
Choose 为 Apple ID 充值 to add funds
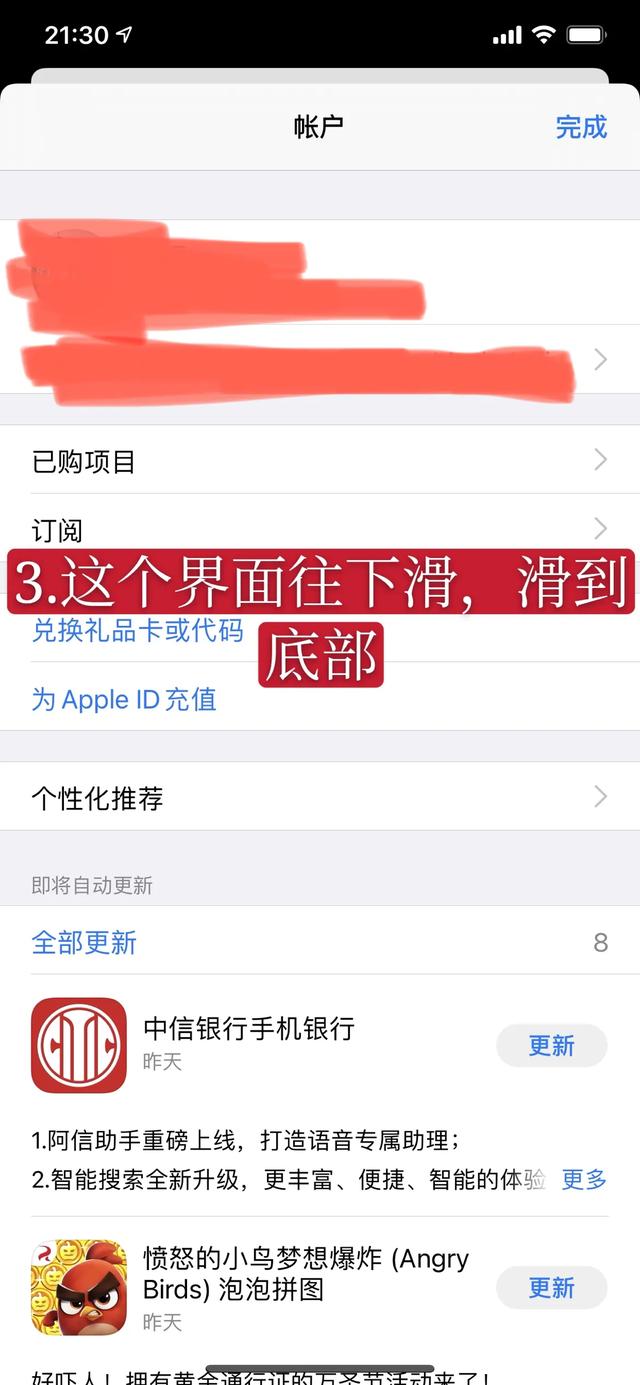(124, 699)
